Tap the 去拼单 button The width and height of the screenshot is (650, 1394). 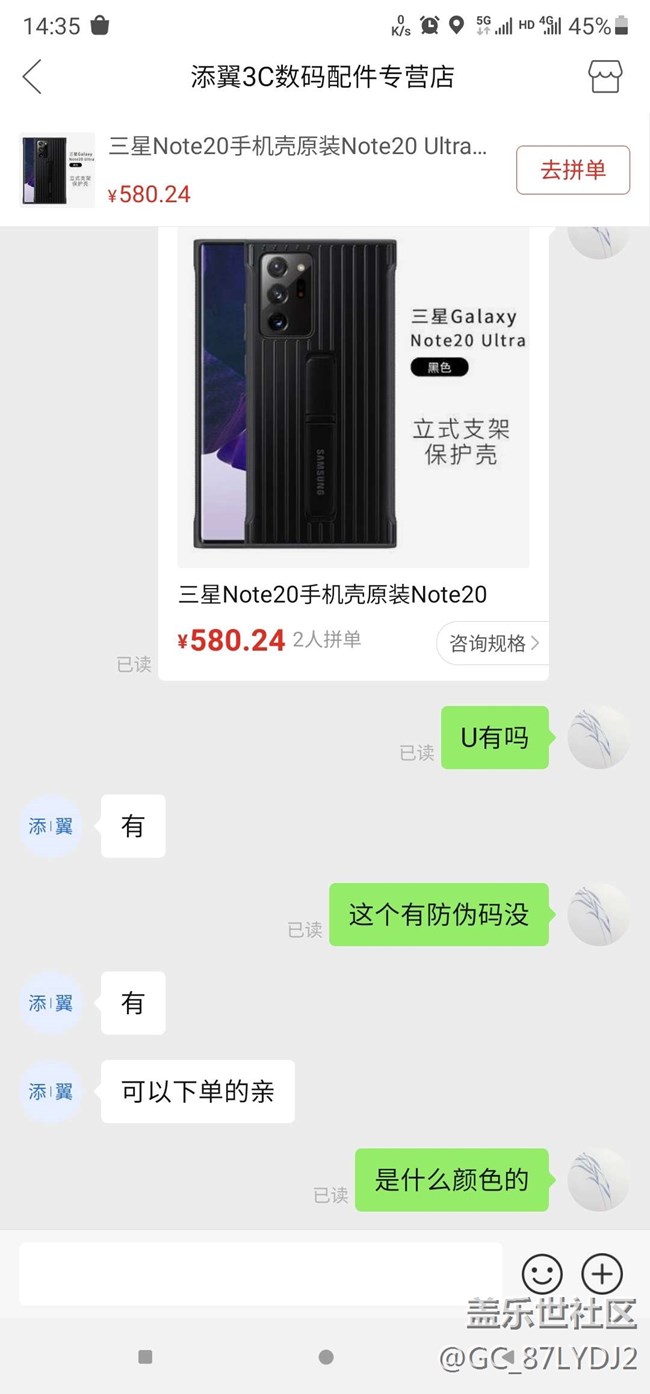[x=573, y=170]
